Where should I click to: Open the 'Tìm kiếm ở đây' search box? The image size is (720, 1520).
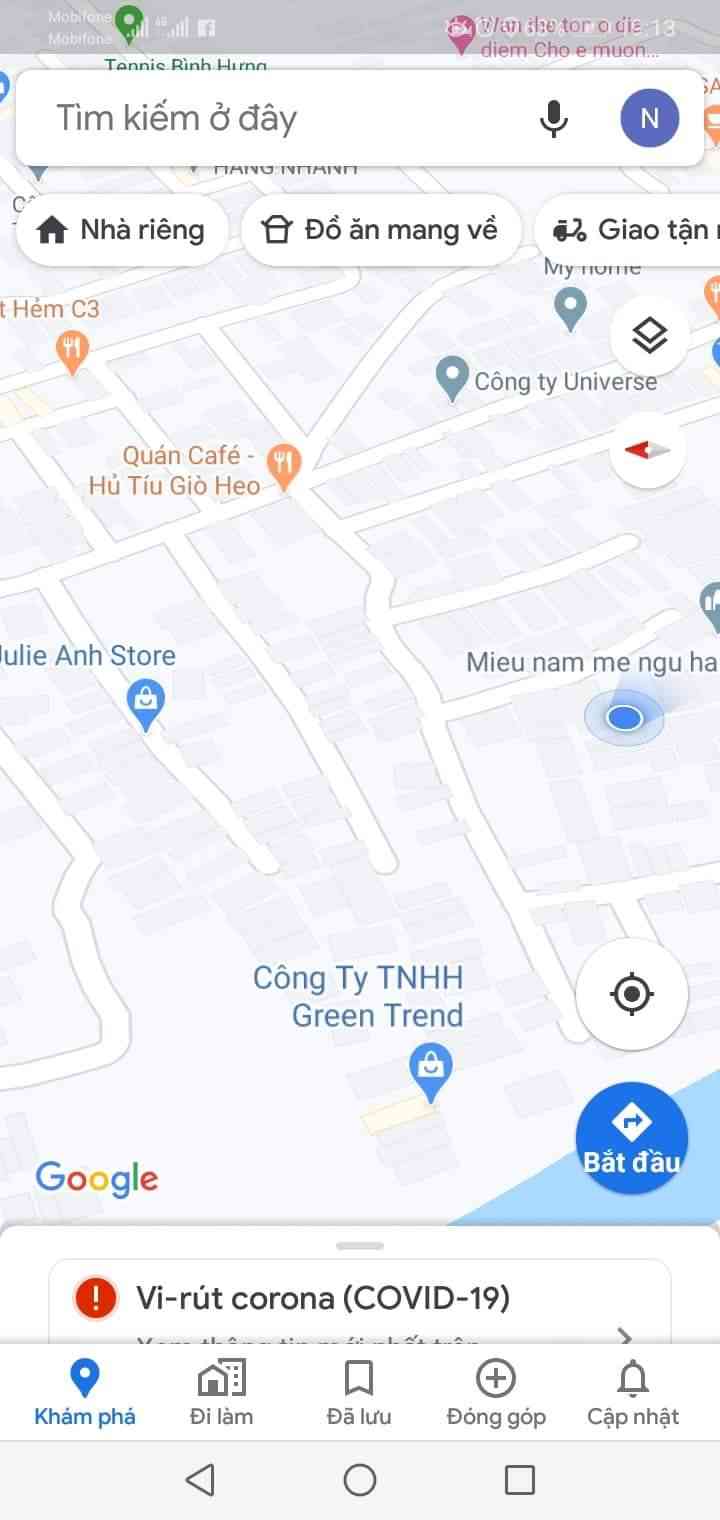point(280,118)
